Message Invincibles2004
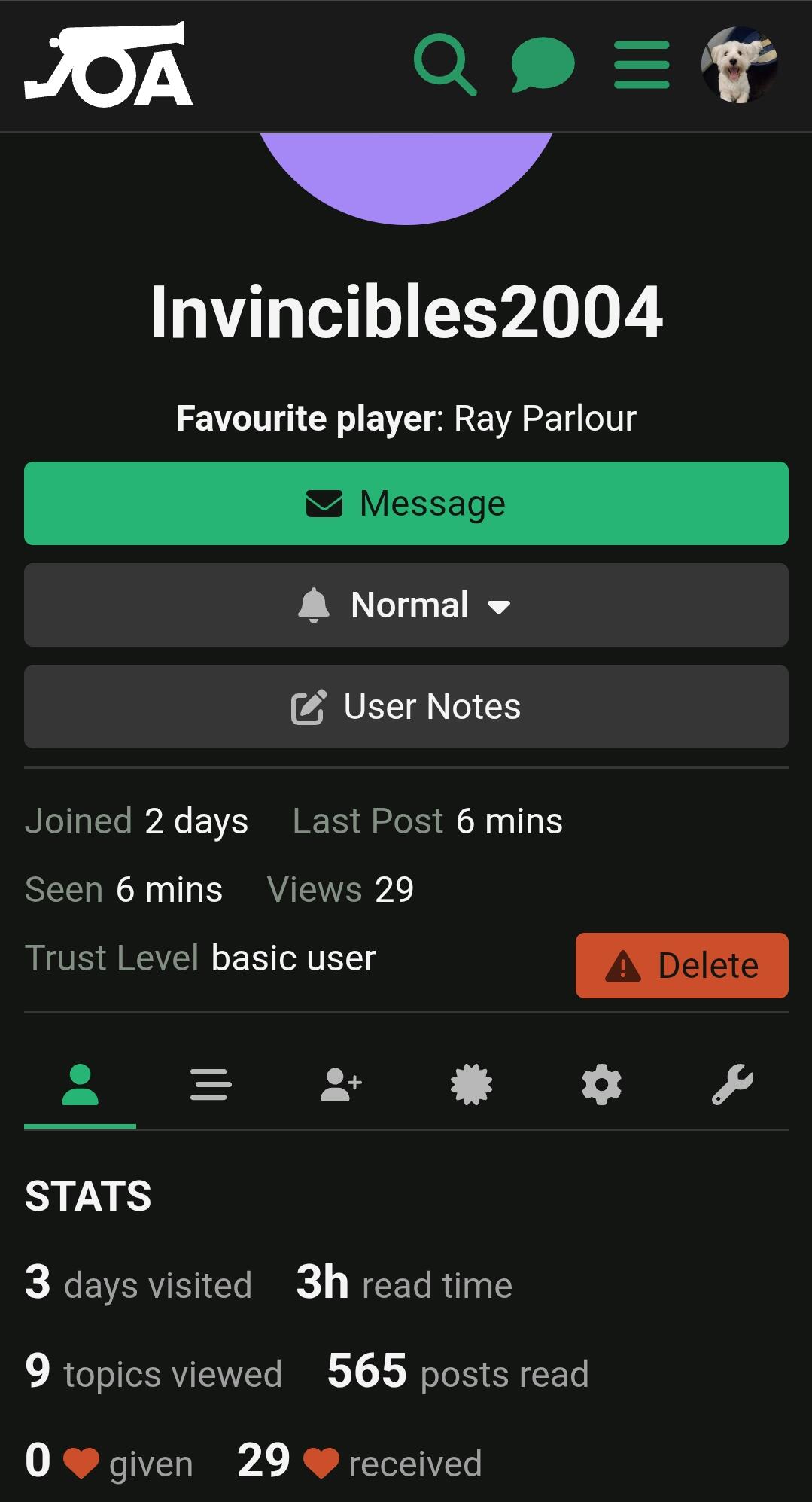 point(406,503)
